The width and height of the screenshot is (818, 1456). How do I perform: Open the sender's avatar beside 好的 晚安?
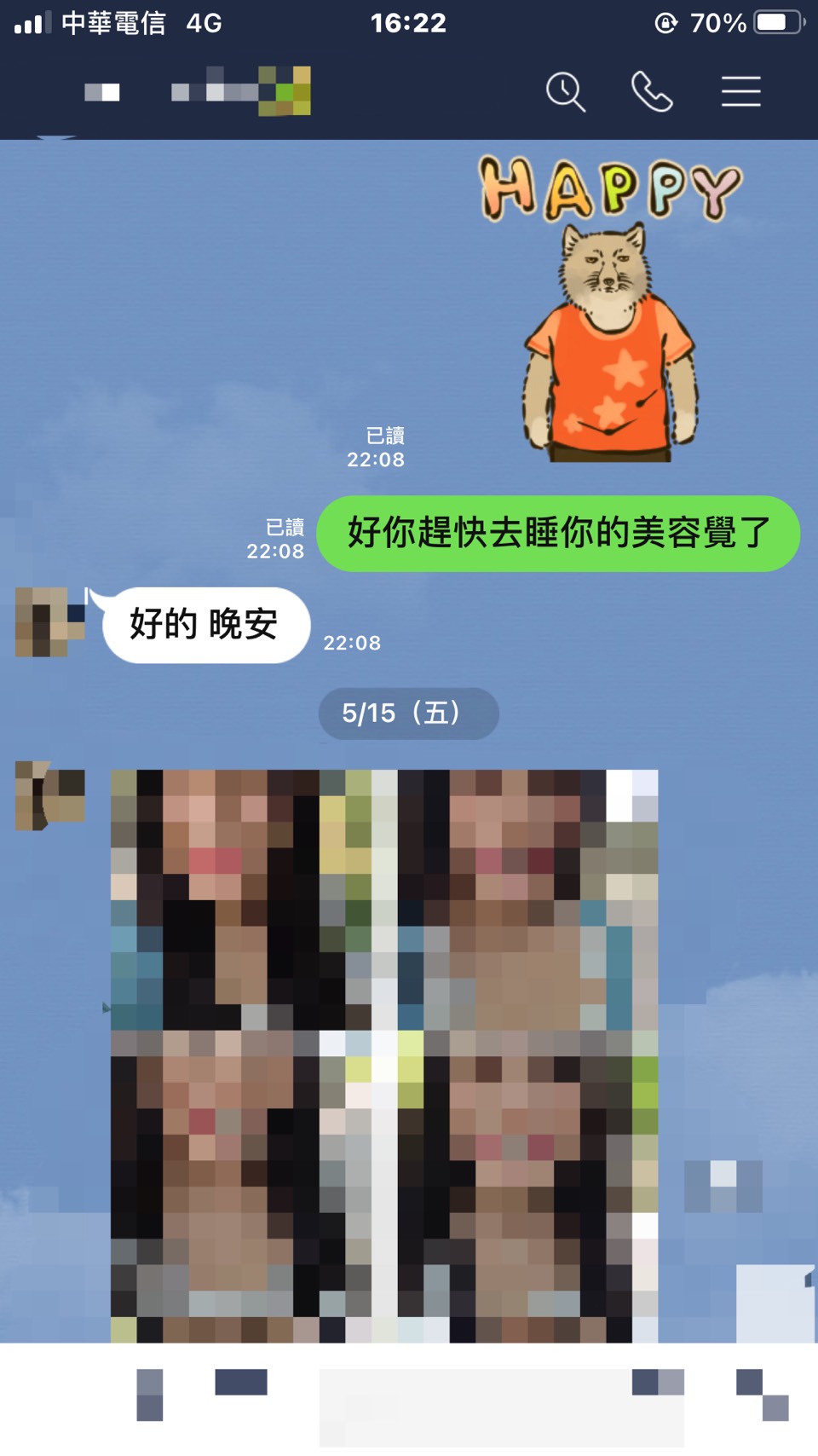[x=49, y=622]
